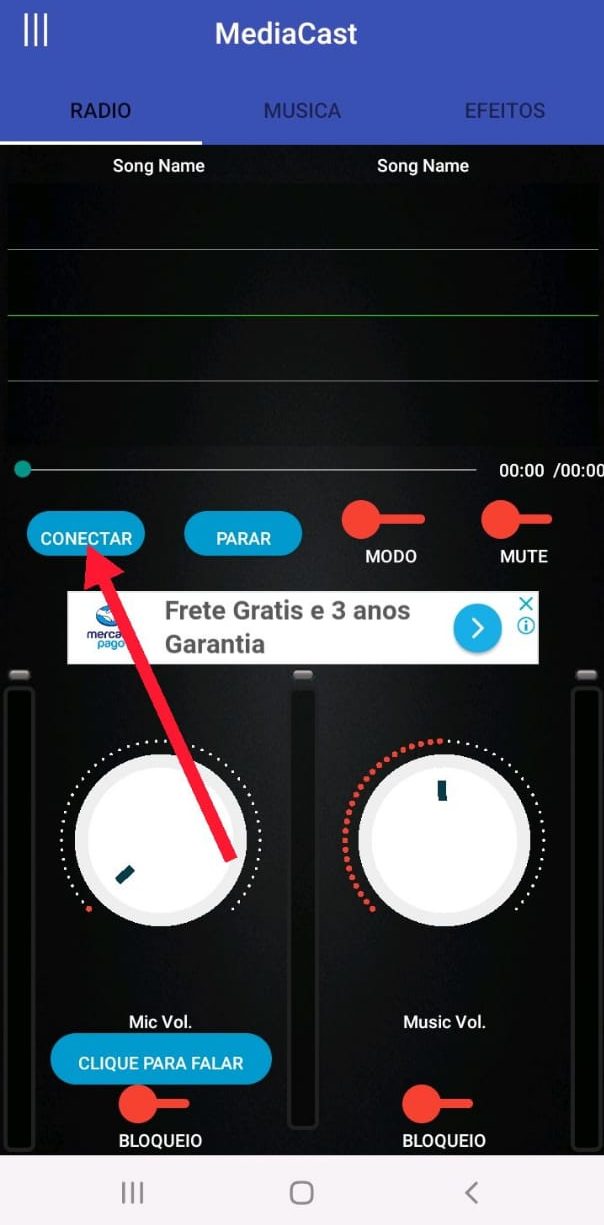Open the drawer menu icon
Screen dimensions: 604x1225
pos(36,30)
